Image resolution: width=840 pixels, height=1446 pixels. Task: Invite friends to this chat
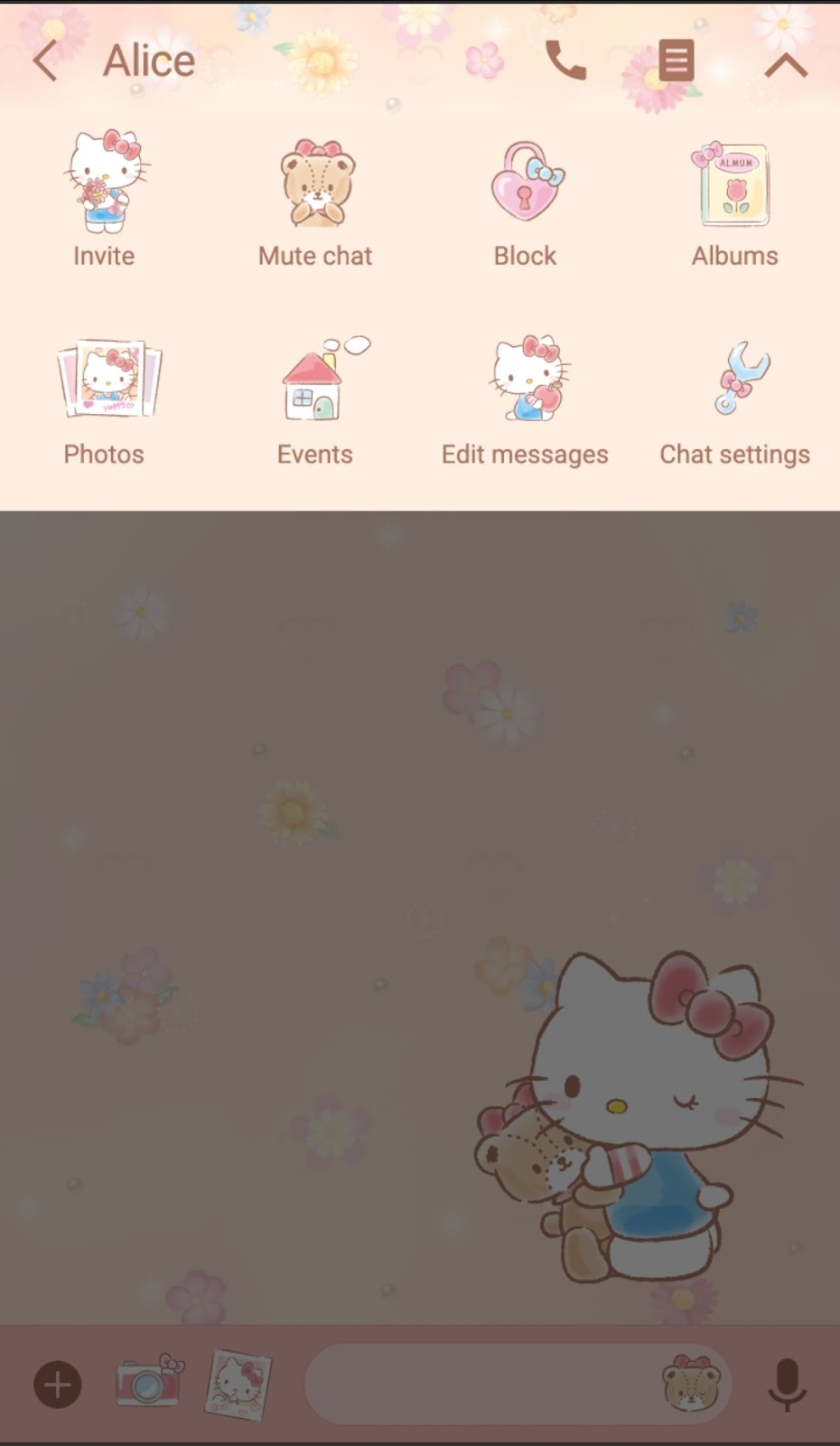[x=104, y=199]
